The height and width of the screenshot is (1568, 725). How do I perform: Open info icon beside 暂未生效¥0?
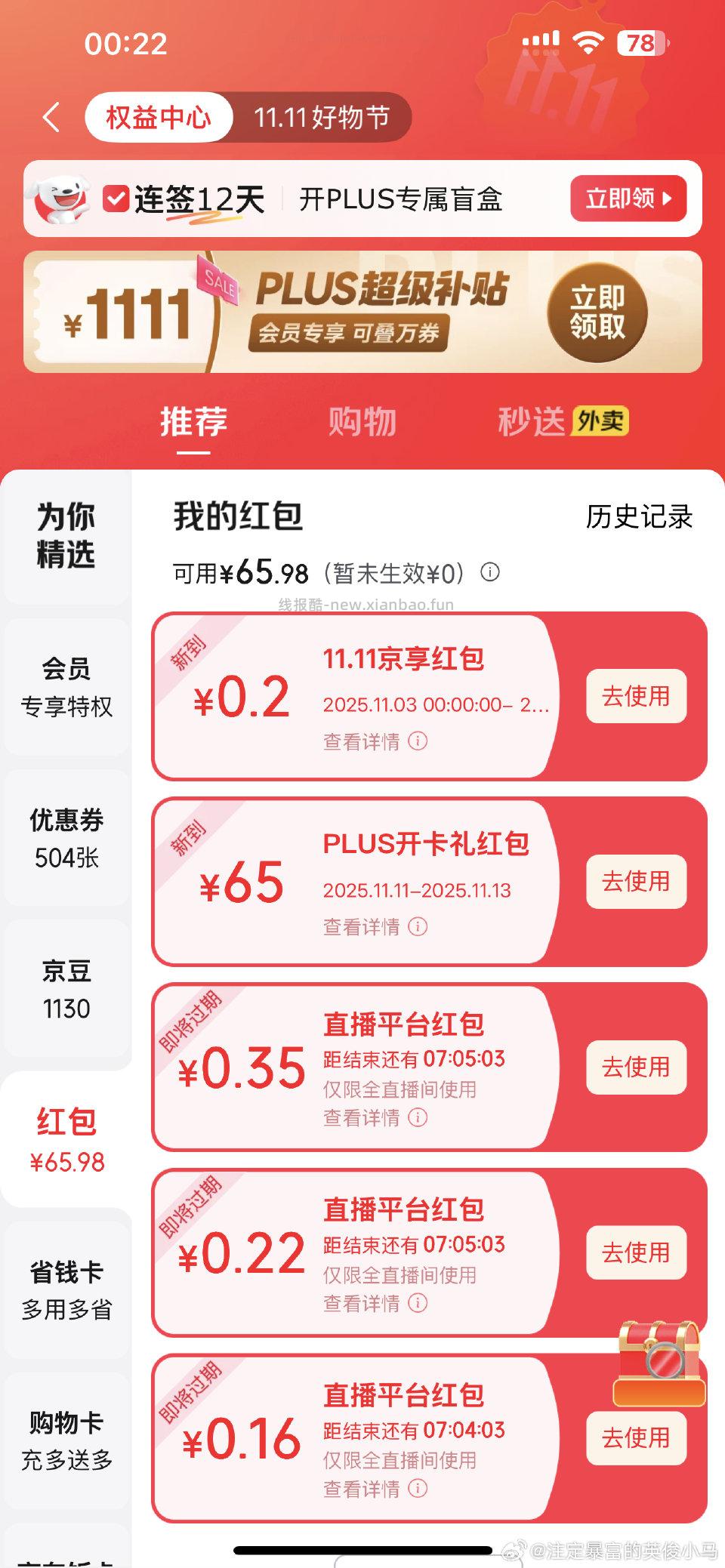[x=492, y=572]
